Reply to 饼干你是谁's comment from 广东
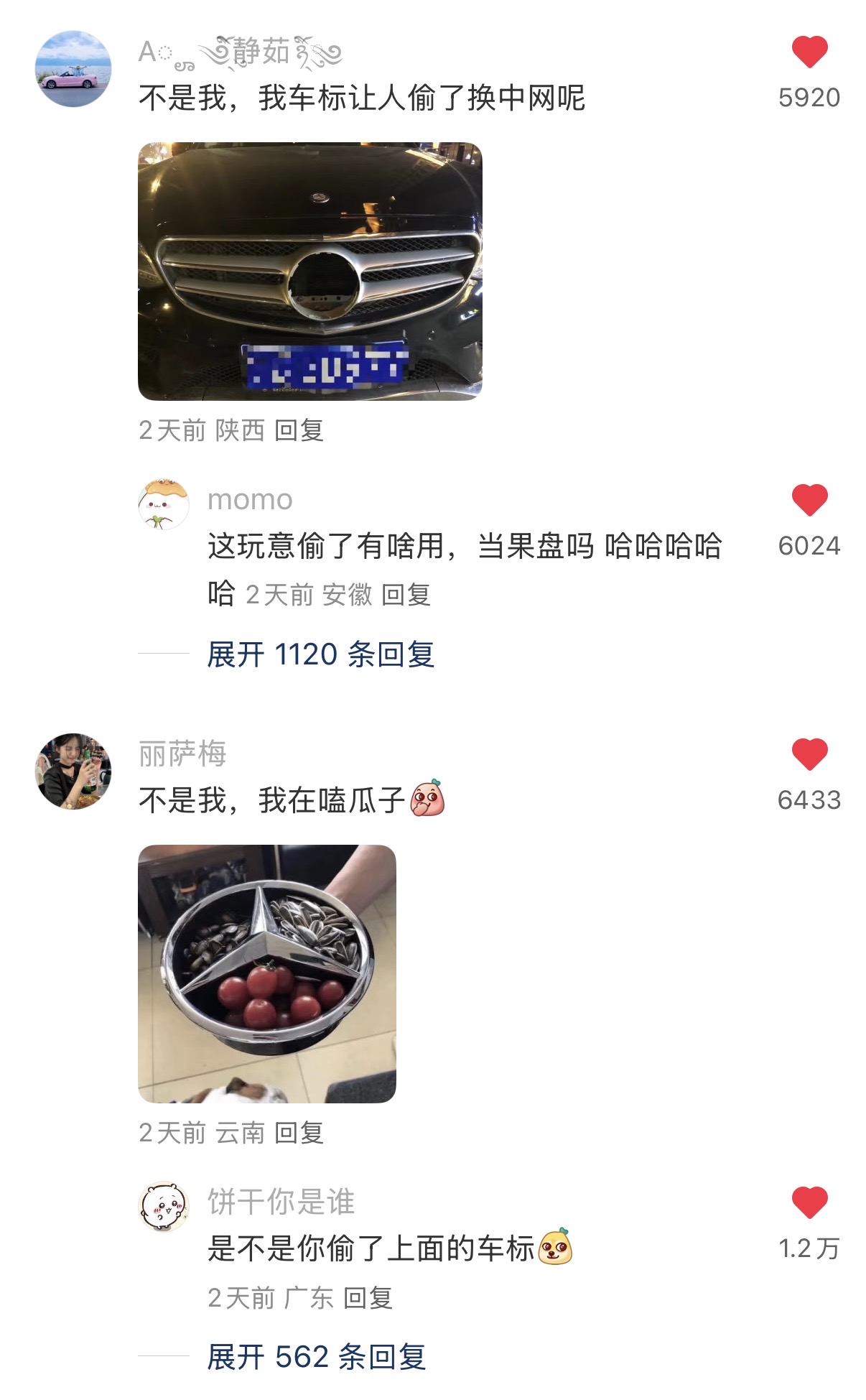Viewport: 866px width, 1400px height. (368, 1298)
